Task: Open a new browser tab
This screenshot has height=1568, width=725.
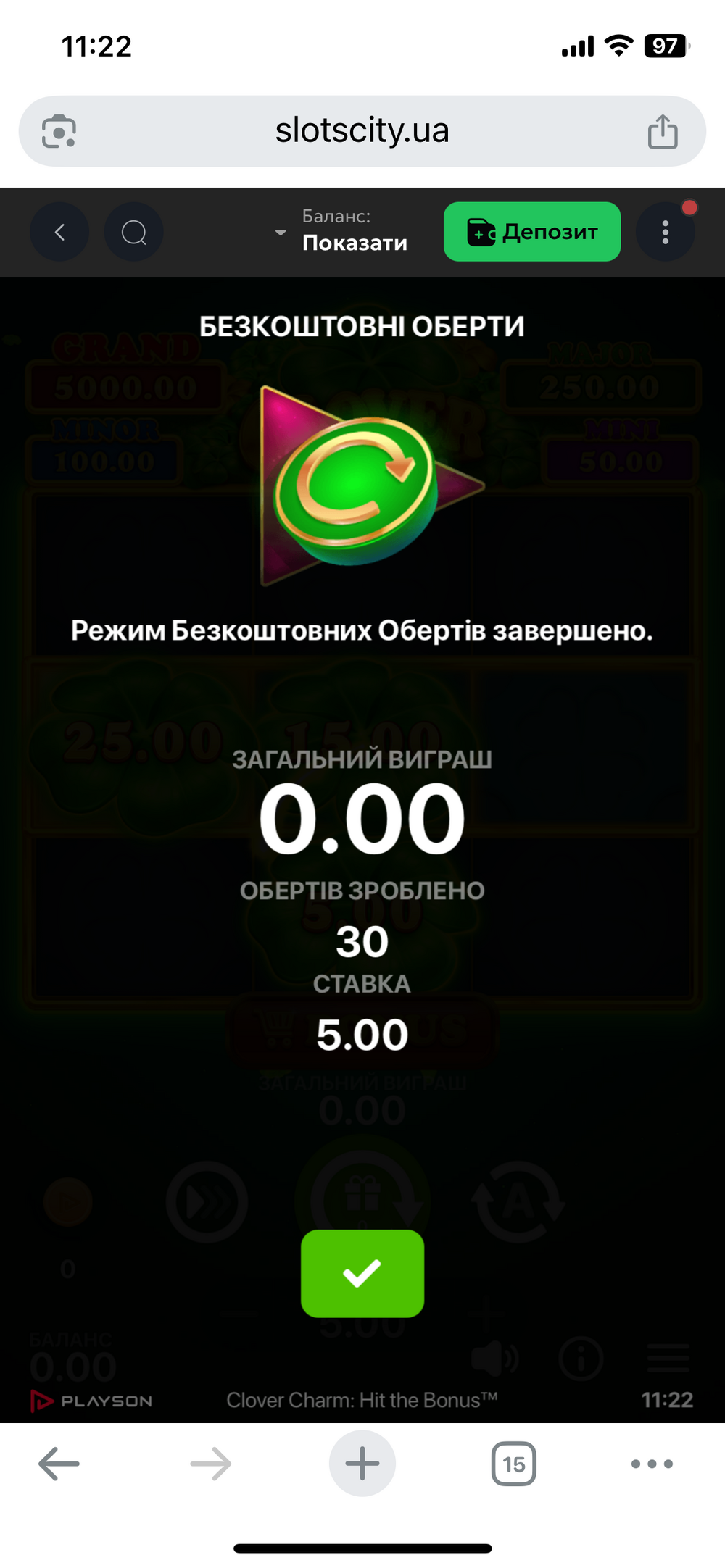Action: [x=362, y=1464]
